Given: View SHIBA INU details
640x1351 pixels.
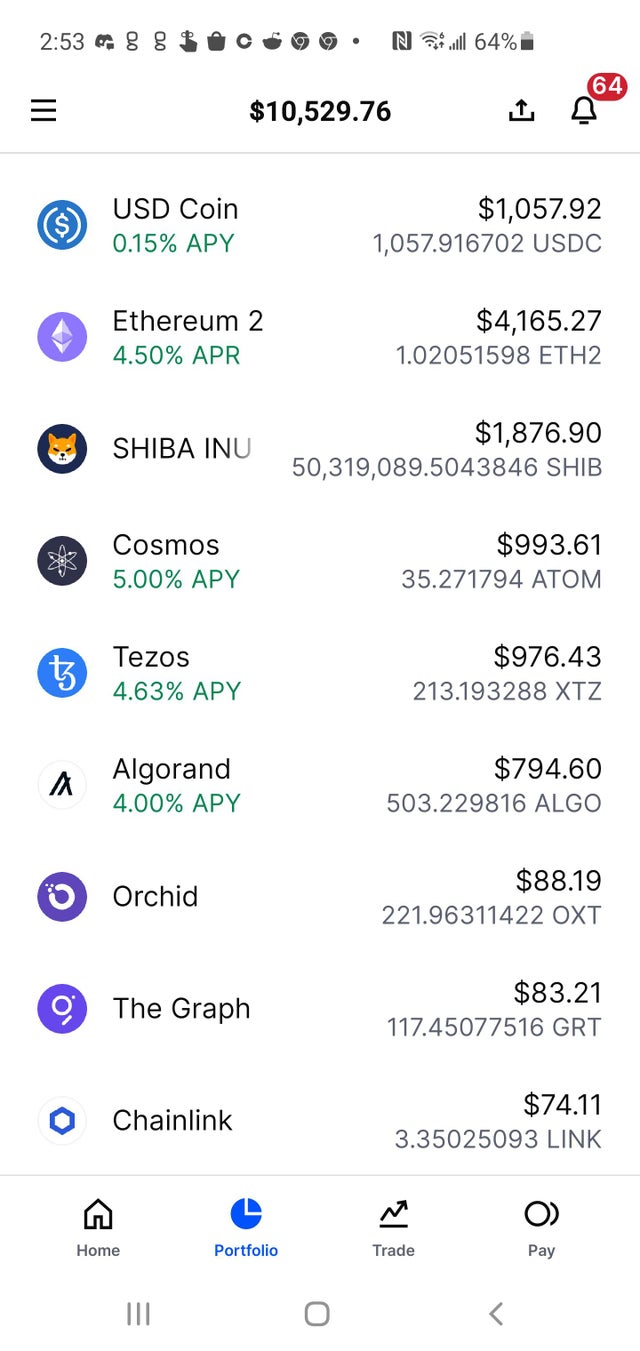Looking at the screenshot, I should coord(320,449).
